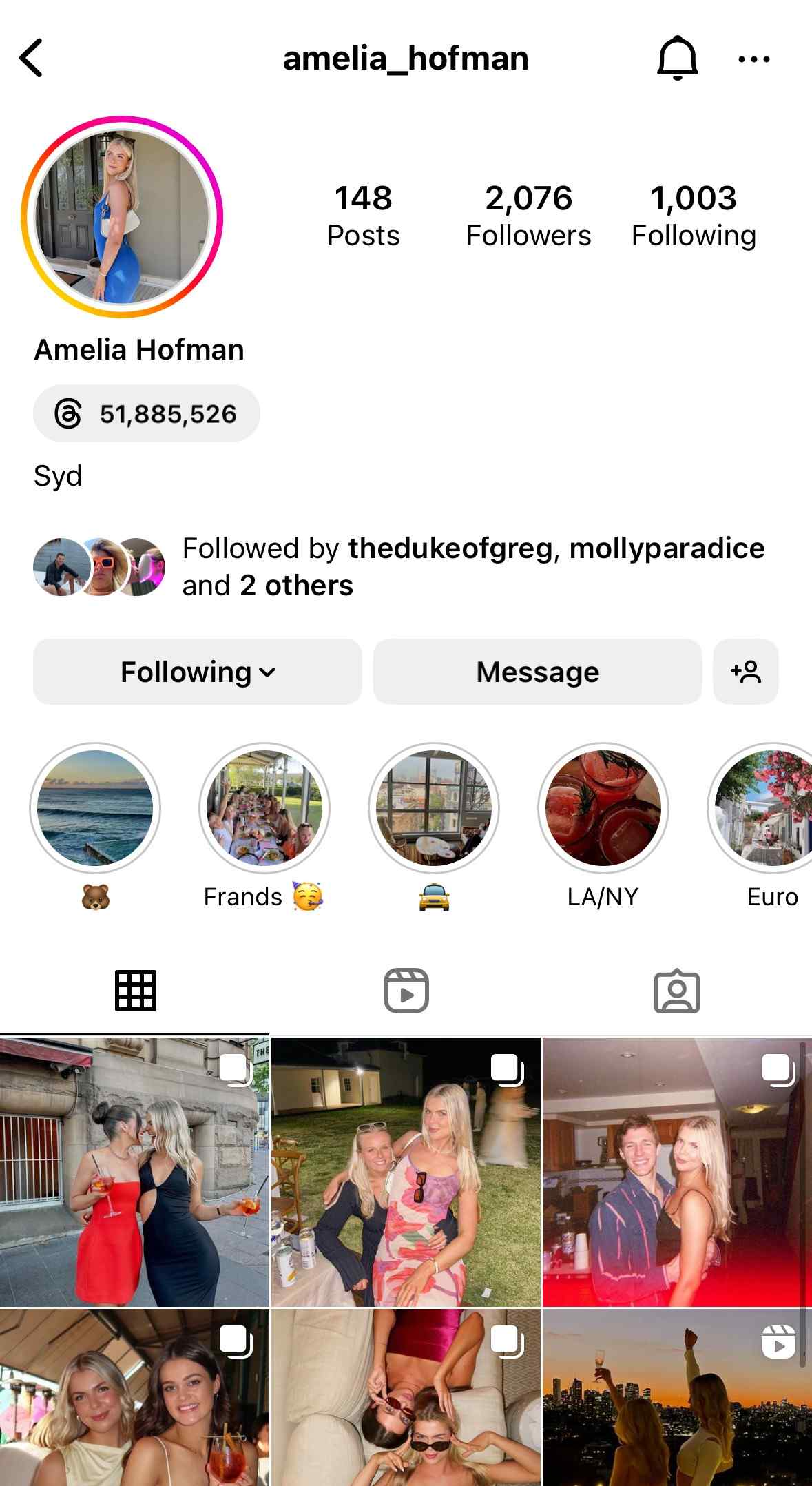Open the three-dot overflow menu
The image size is (812, 1486).
[x=753, y=59]
